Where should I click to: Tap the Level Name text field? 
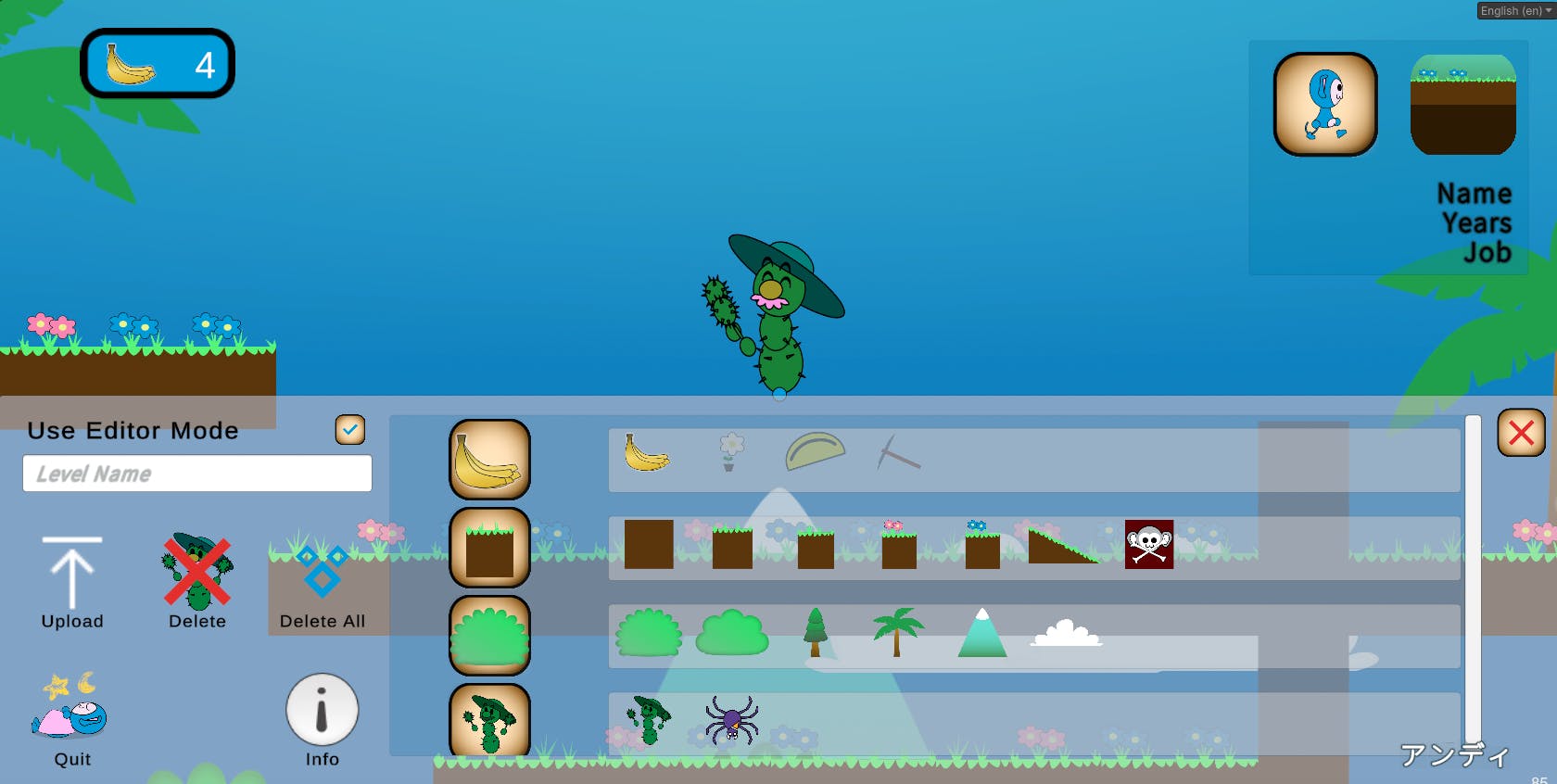(197, 474)
